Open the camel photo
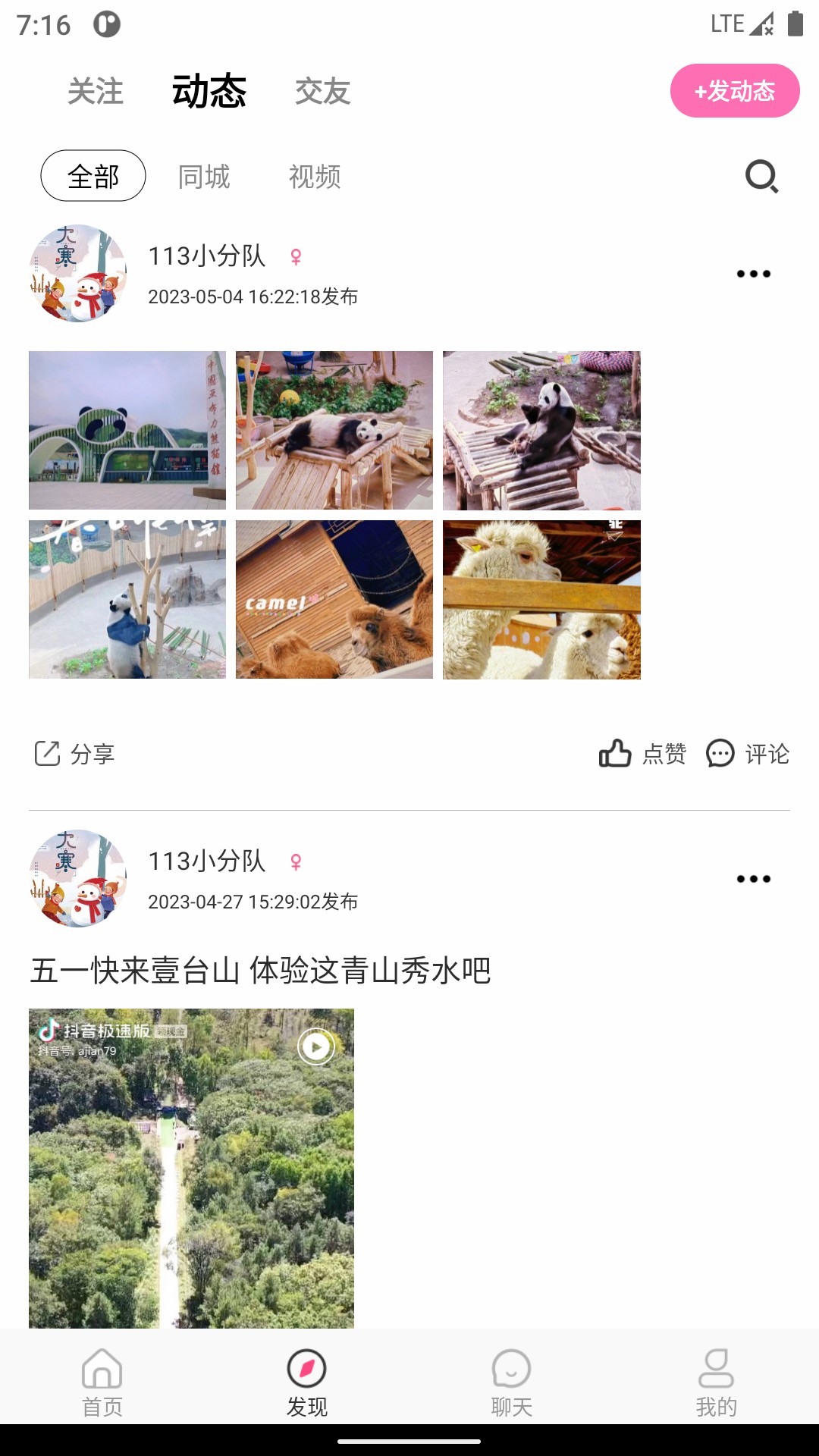Screen dimensions: 819x1456 tap(334, 599)
